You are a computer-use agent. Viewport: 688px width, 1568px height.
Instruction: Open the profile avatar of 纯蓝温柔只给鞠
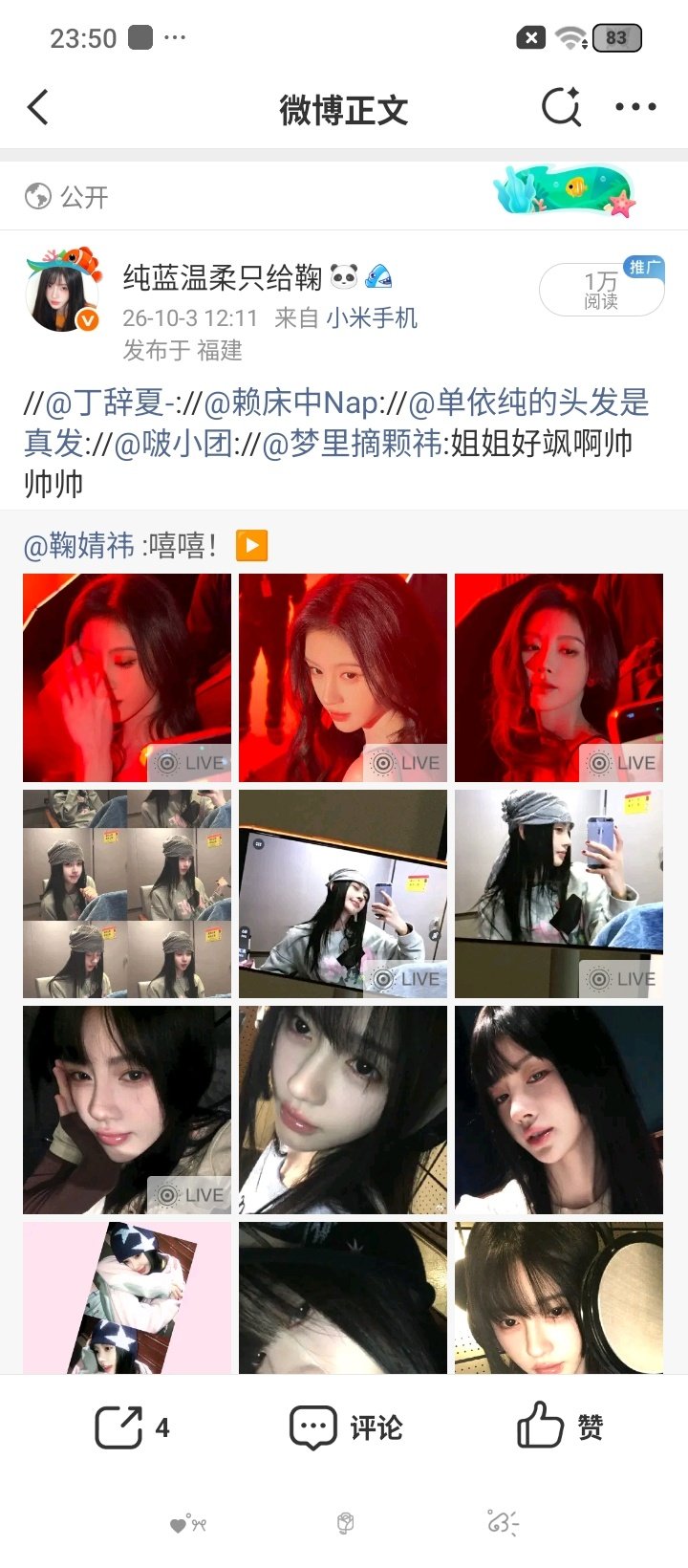pos(62,293)
